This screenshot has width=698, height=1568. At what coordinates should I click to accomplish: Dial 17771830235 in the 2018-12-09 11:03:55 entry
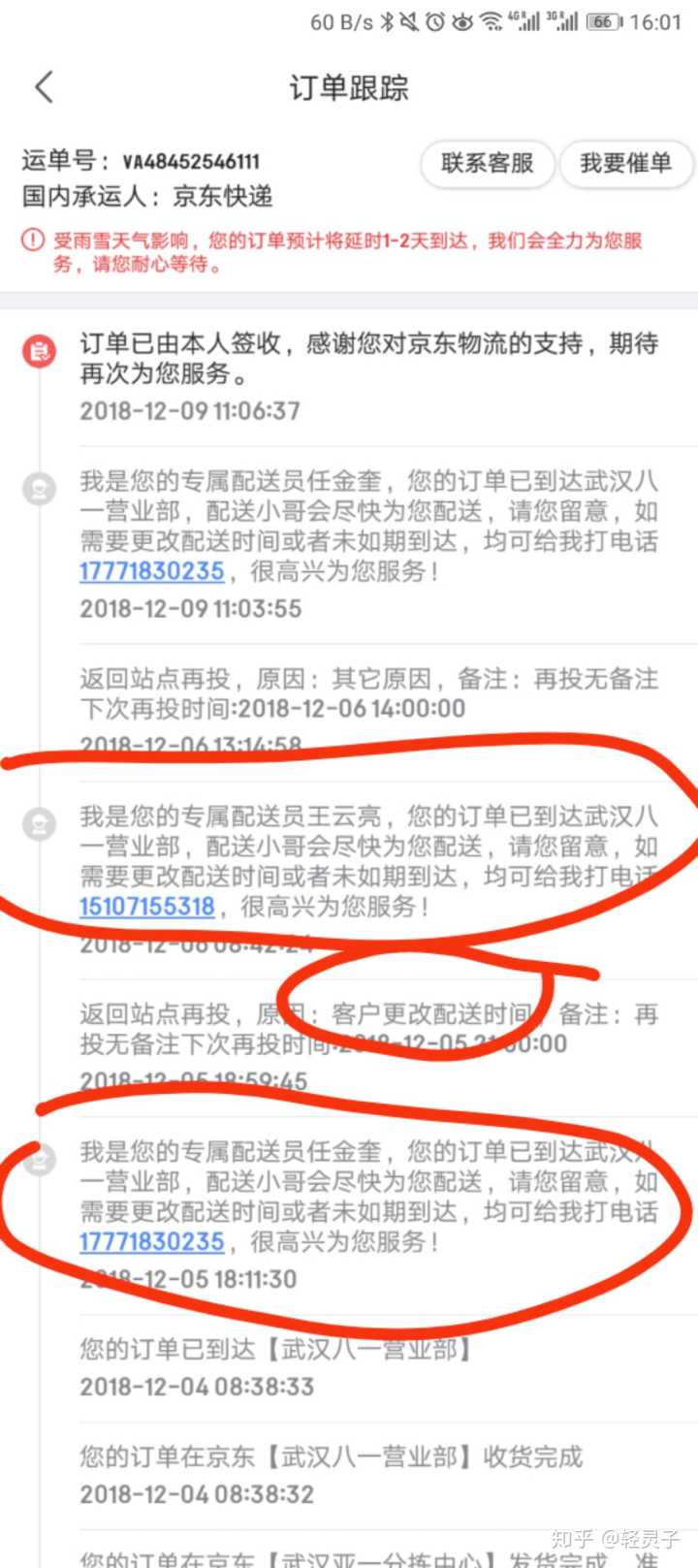(x=151, y=571)
